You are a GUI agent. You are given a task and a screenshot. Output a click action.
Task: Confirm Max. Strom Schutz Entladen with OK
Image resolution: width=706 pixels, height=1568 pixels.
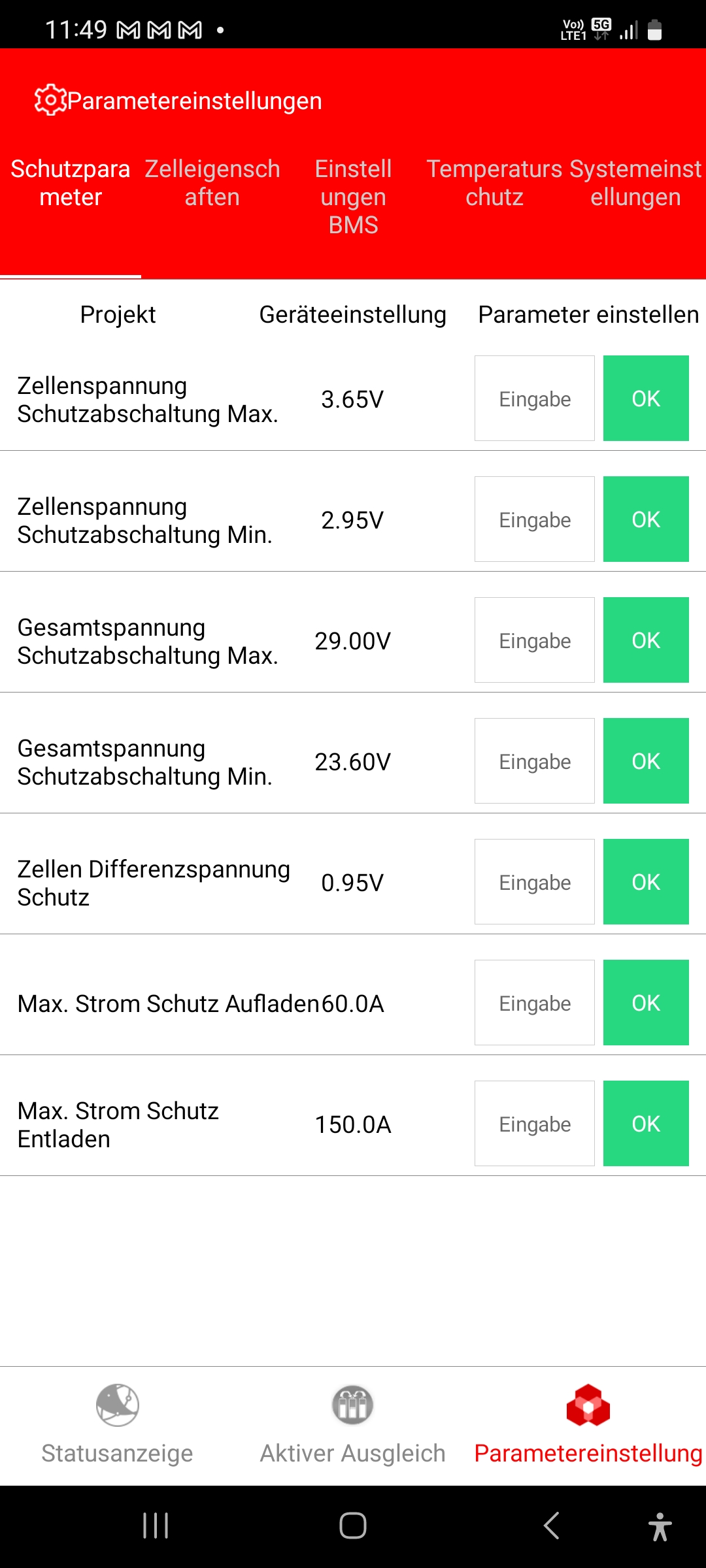646,1124
